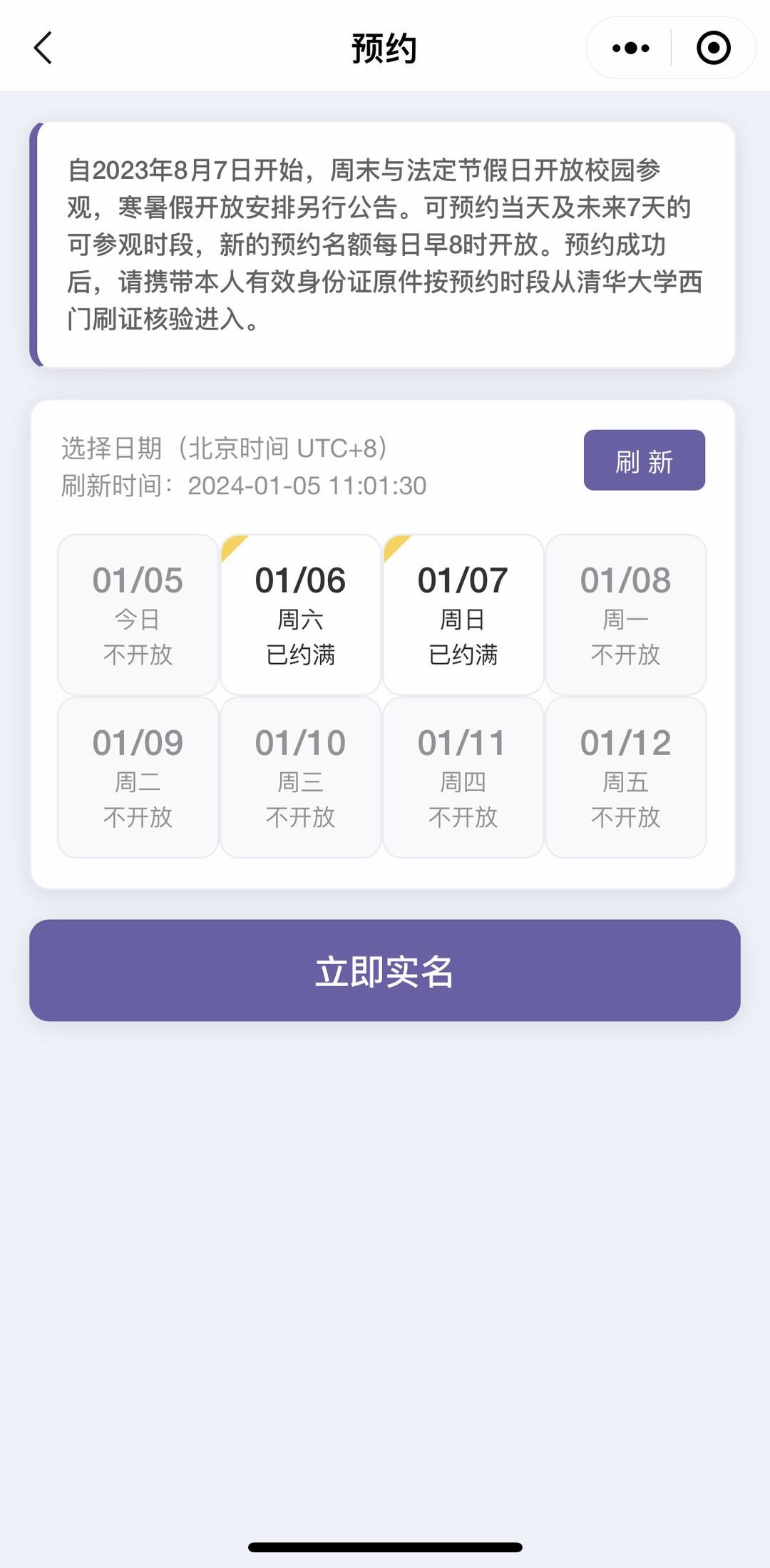The image size is (770, 1568).
Task: Choose the 01/10 周三 date card
Action: pos(300,777)
